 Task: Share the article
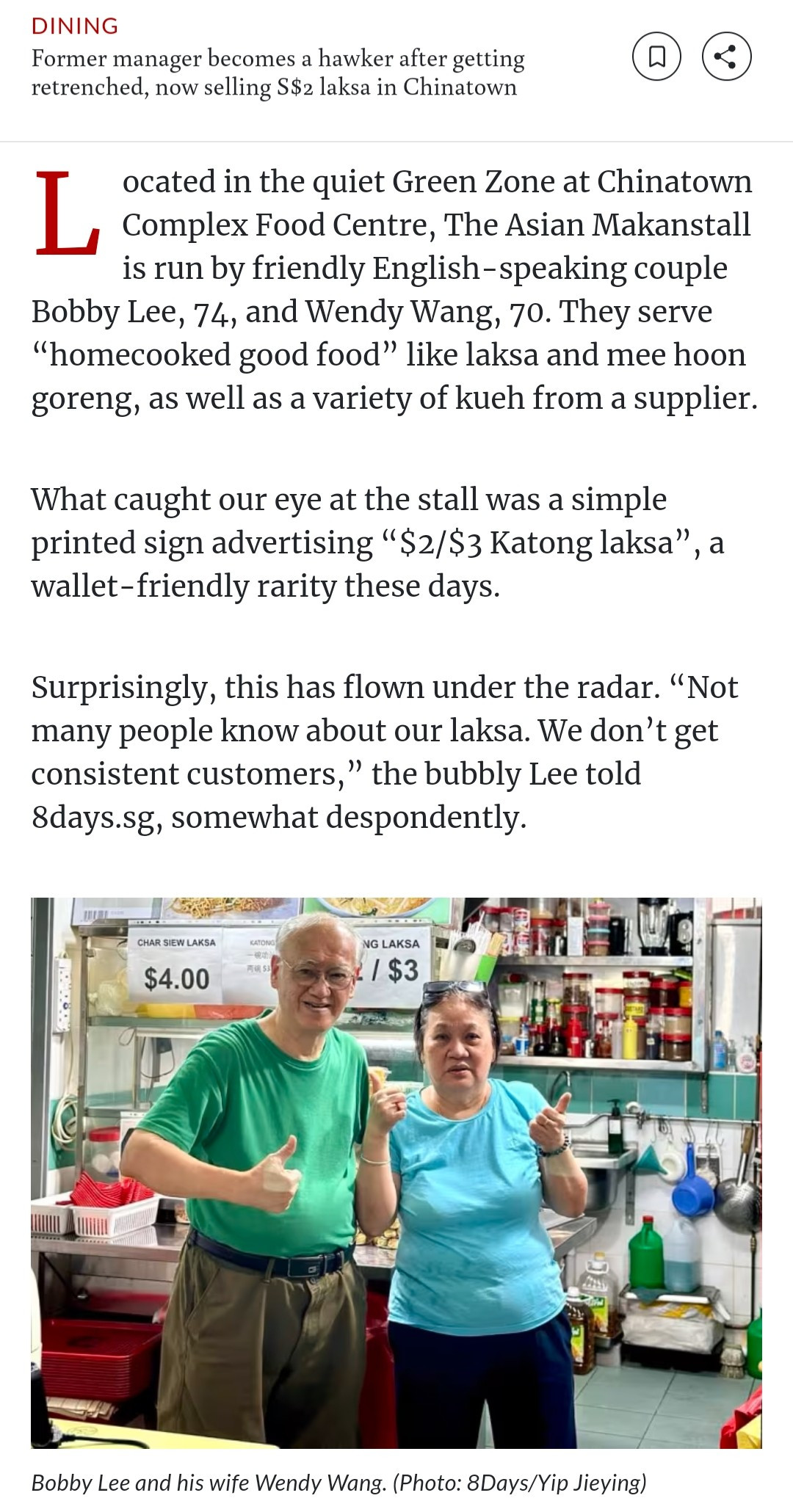click(x=726, y=57)
